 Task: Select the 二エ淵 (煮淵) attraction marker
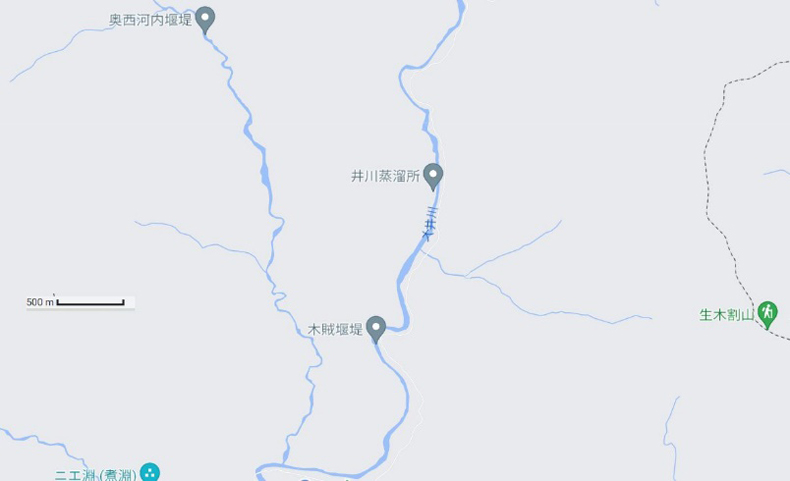click(150, 473)
